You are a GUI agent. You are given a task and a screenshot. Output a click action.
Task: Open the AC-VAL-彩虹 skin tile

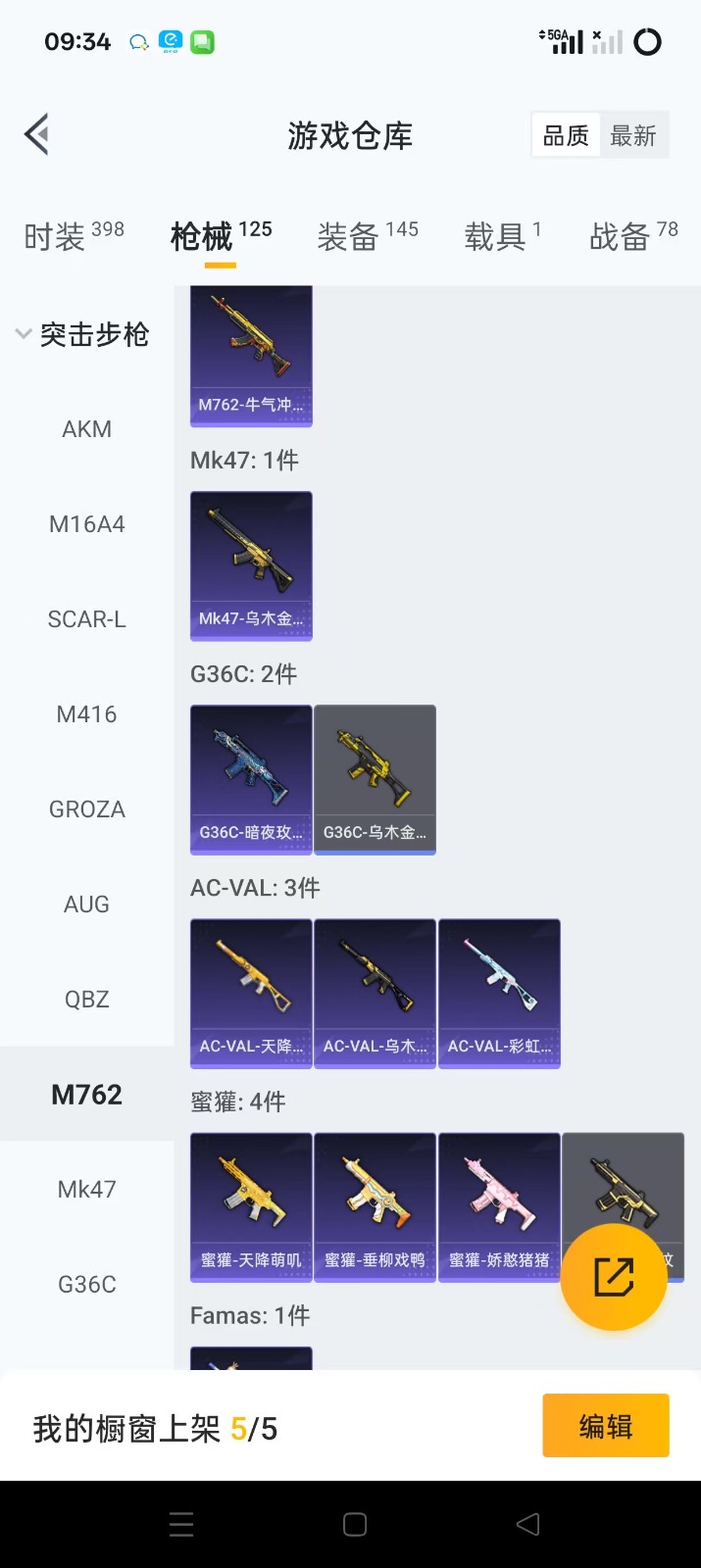(499, 993)
